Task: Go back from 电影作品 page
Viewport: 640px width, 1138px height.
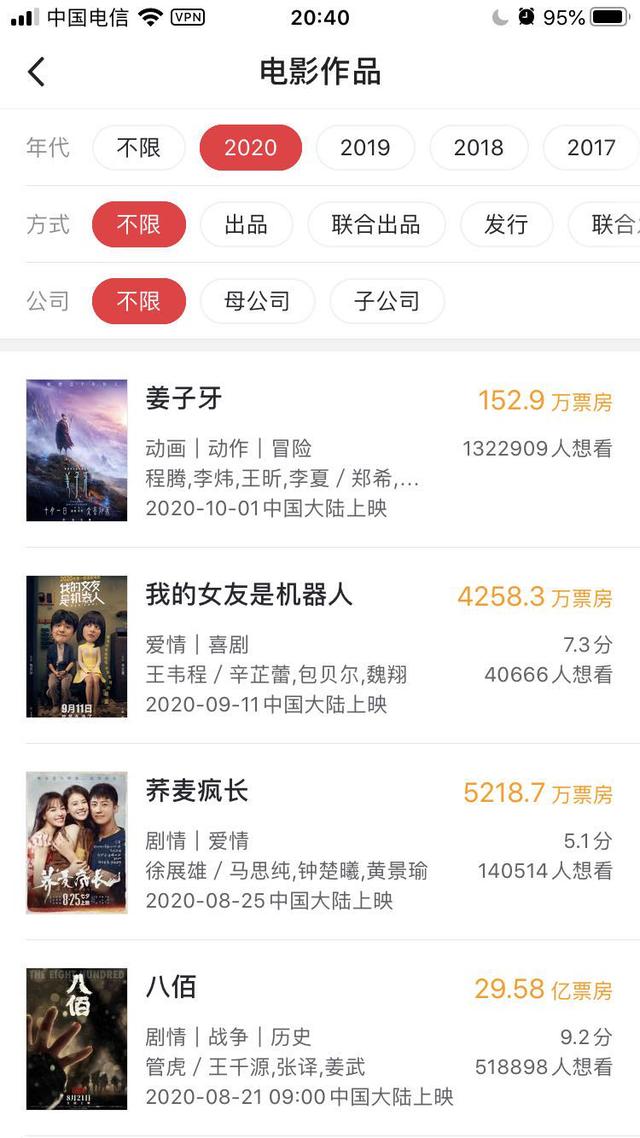Action: pyautogui.click(x=37, y=72)
